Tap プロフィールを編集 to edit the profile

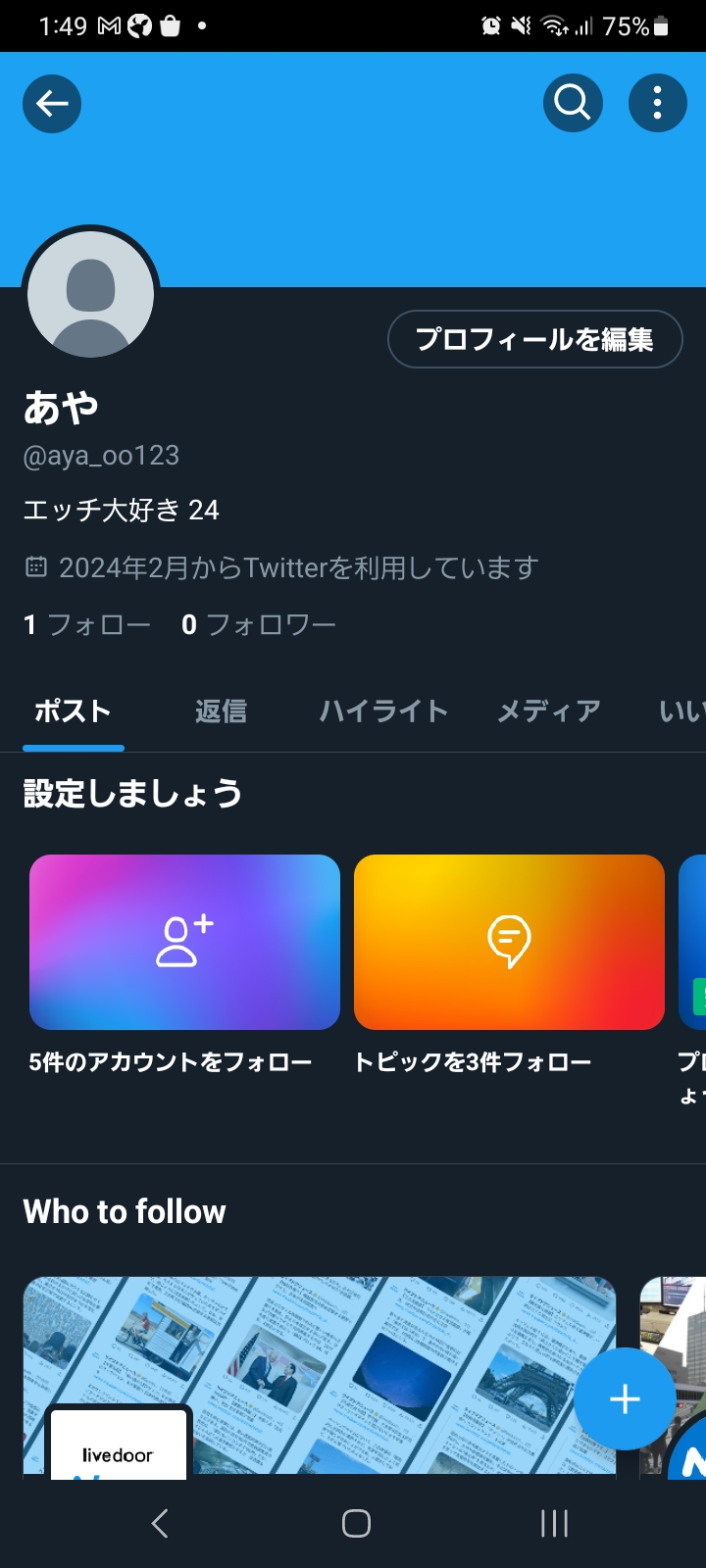(535, 339)
